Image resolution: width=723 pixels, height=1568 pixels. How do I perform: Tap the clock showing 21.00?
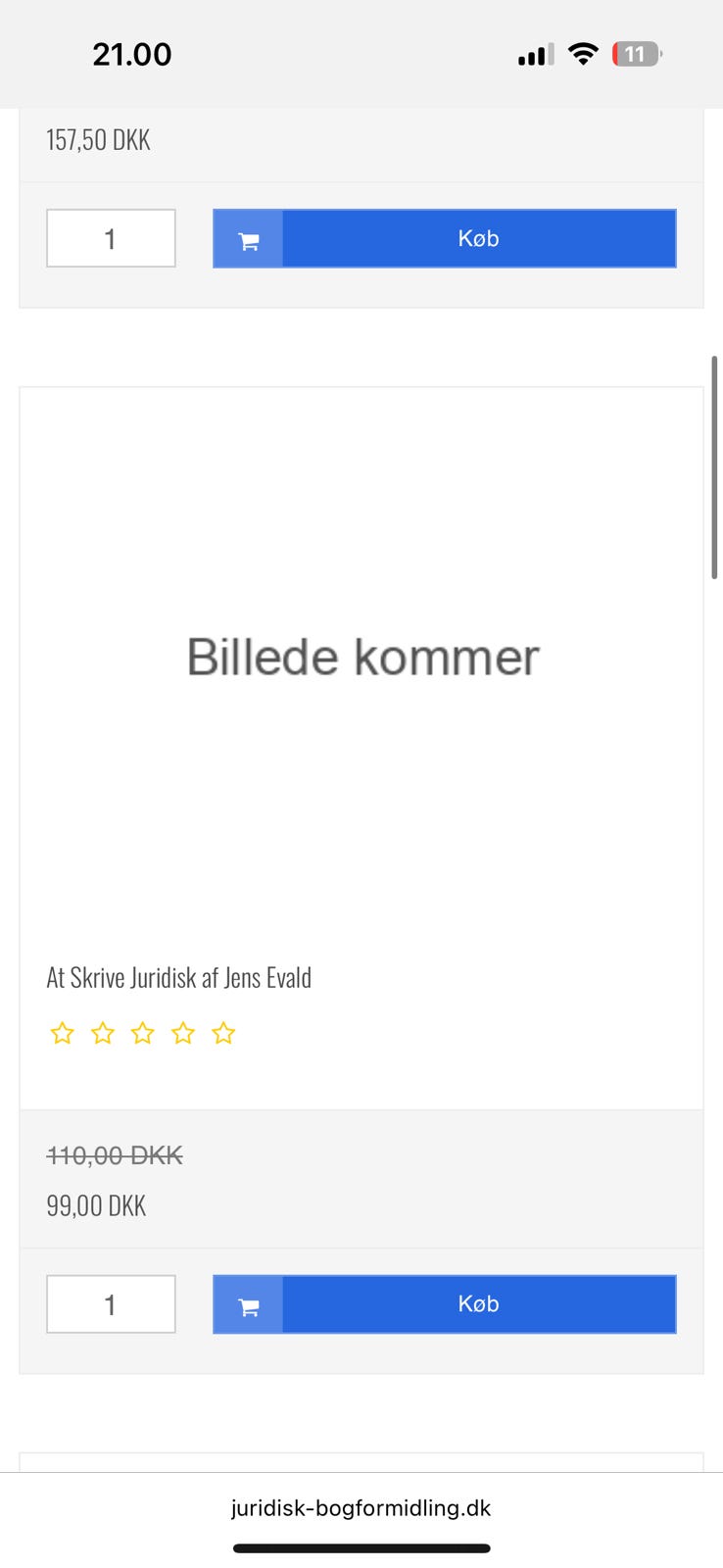132,54
